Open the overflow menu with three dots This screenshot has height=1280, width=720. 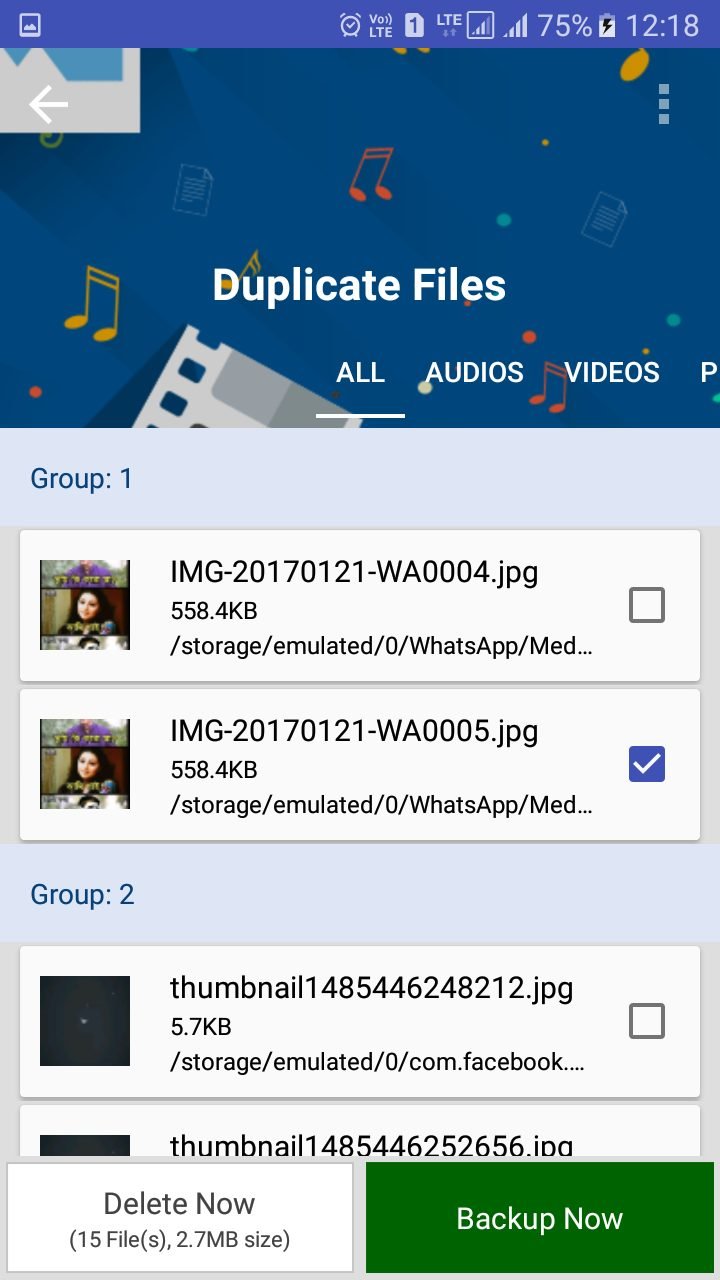coord(664,104)
